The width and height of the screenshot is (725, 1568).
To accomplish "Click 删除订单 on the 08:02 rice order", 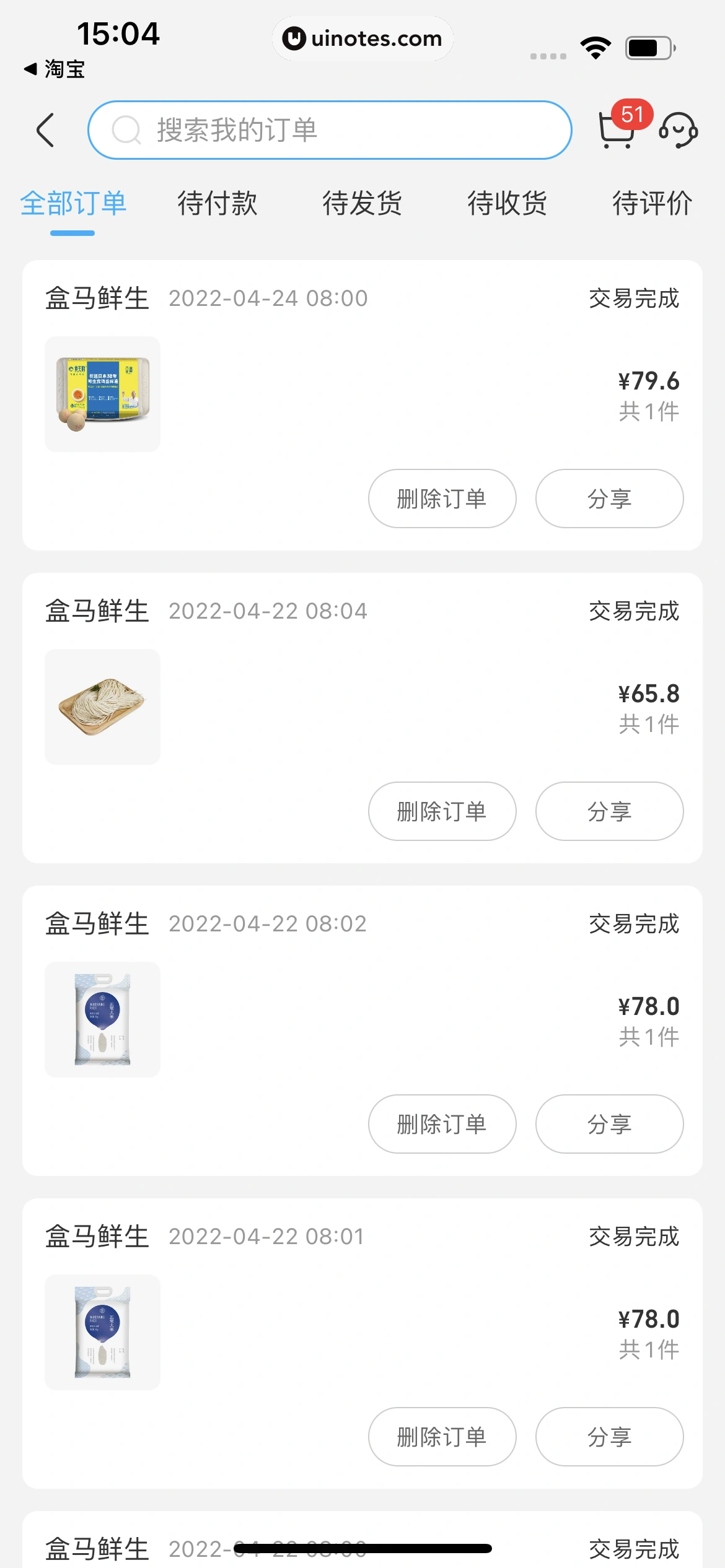I will pyautogui.click(x=442, y=1124).
